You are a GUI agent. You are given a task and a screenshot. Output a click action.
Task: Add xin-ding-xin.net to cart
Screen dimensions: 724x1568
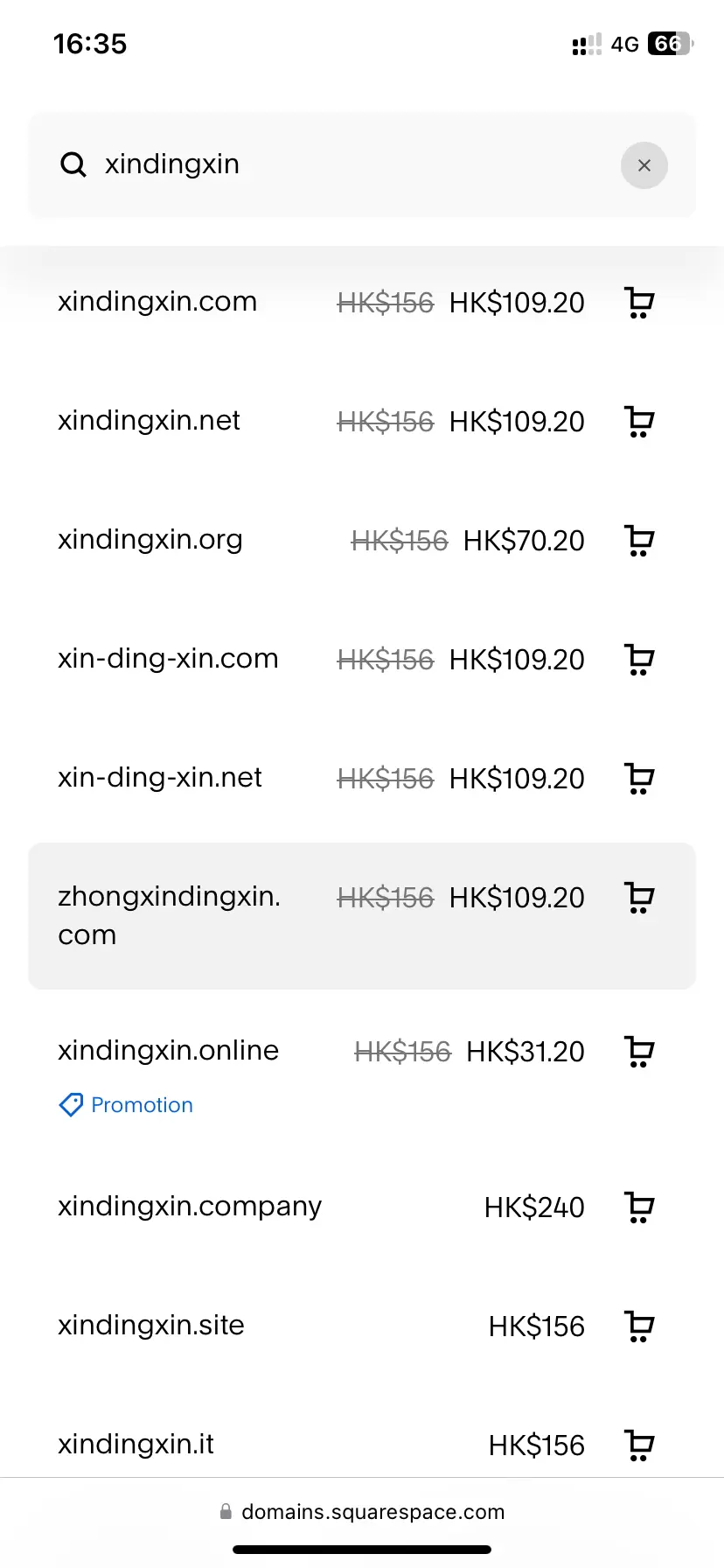point(640,779)
